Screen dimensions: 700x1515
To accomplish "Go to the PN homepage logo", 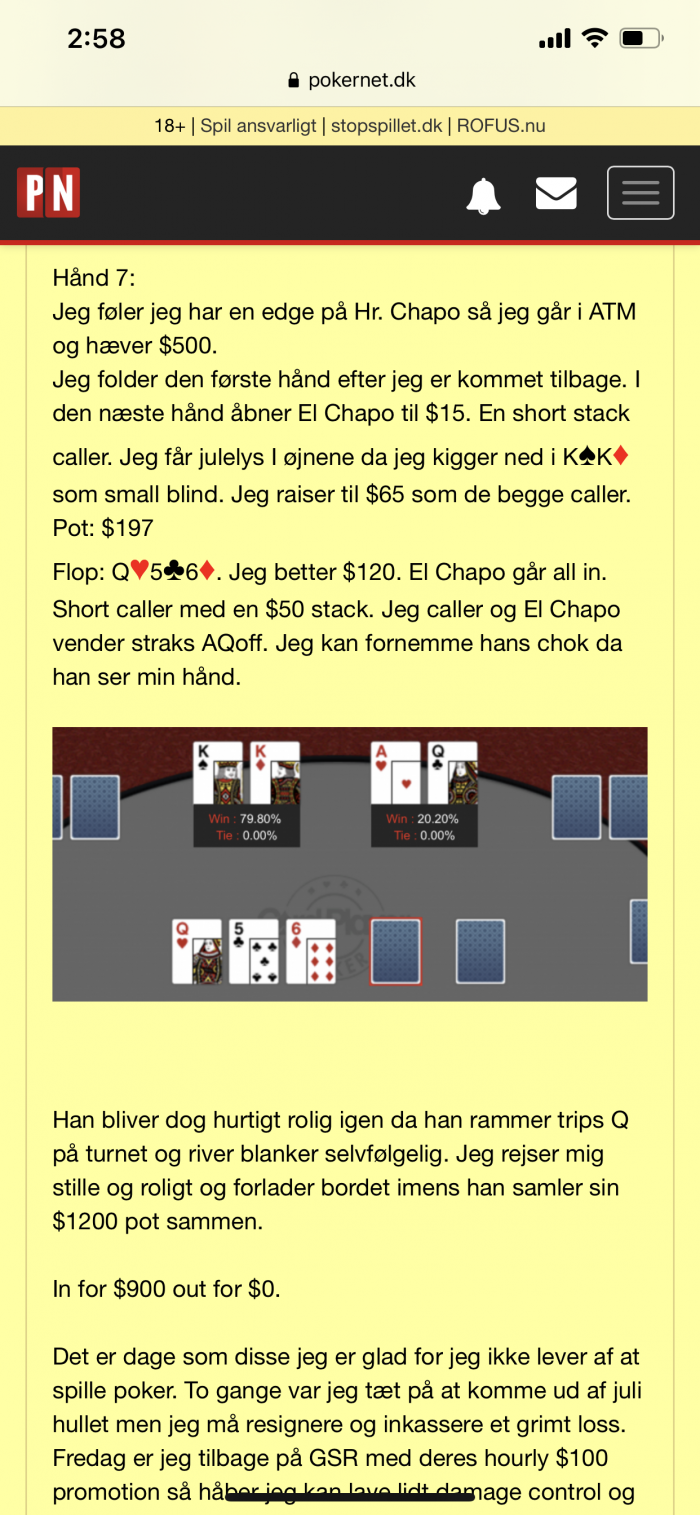I will point(48,193).
